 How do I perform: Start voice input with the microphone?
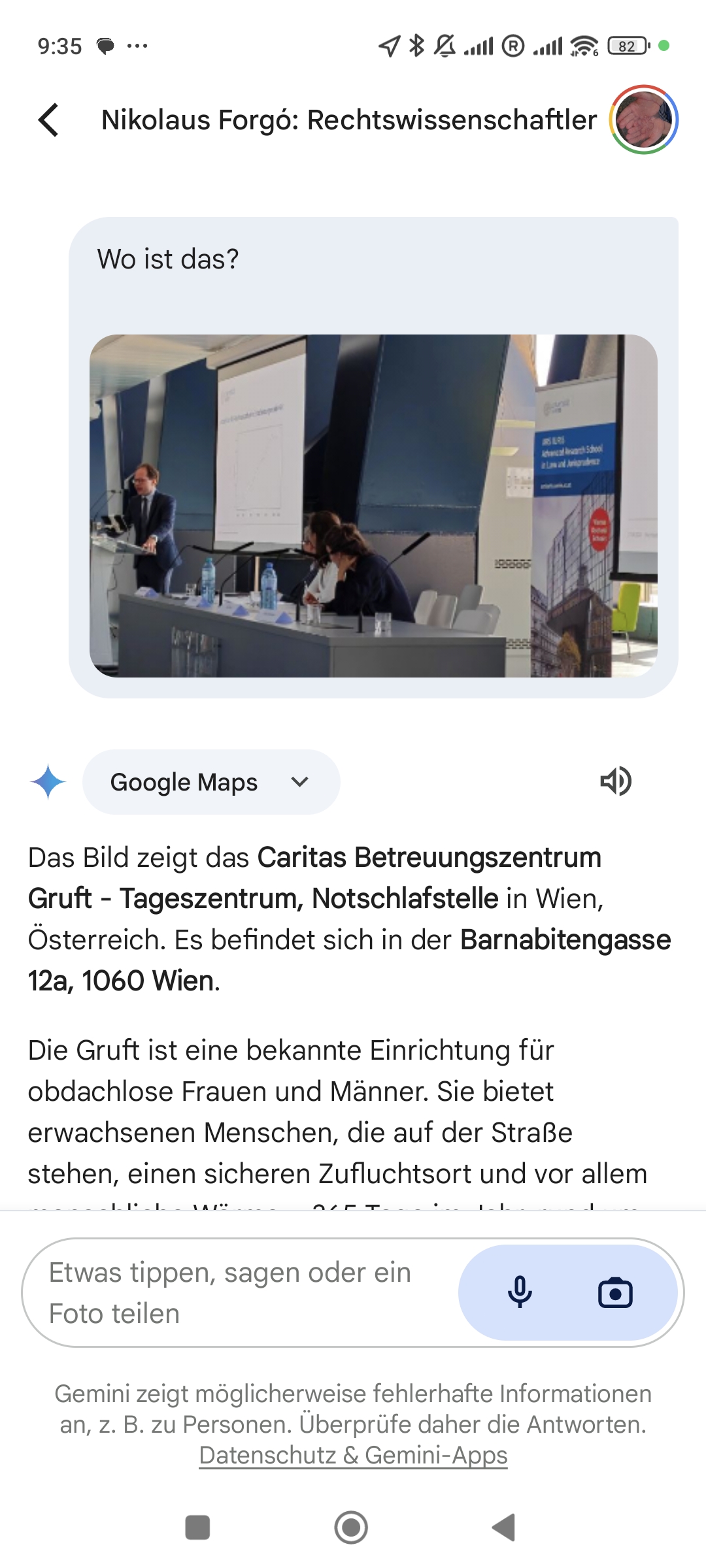520,1292
